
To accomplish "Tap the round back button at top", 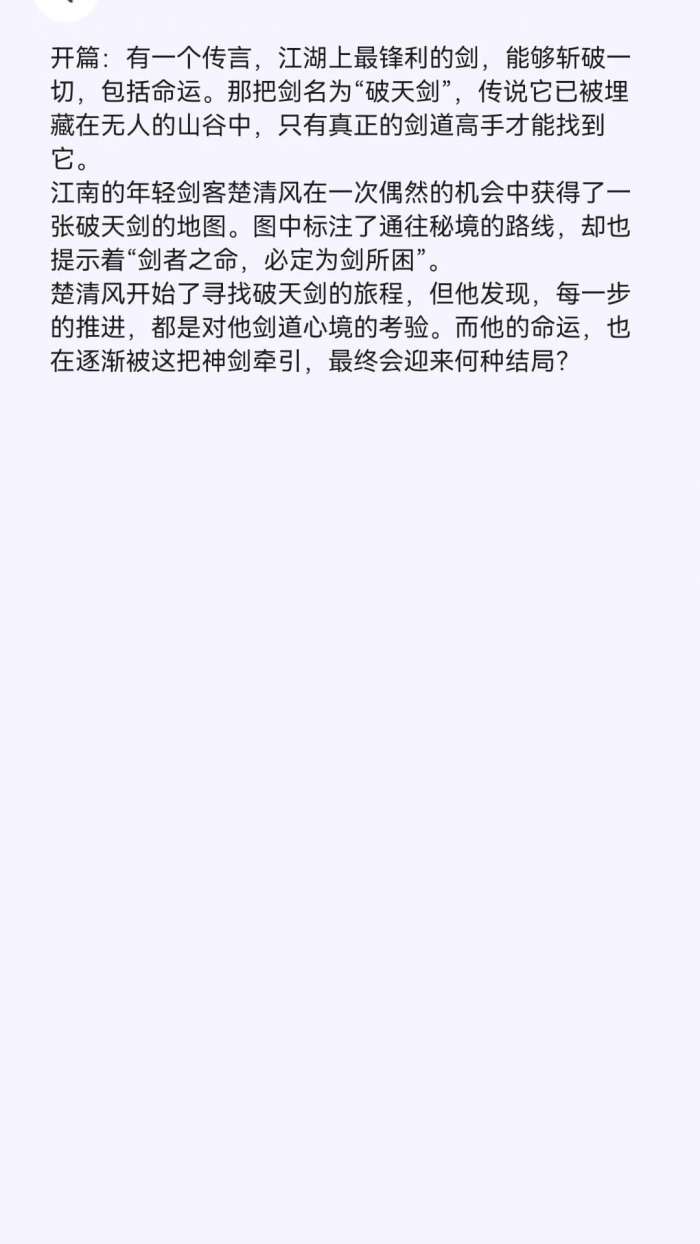I will tap(66, 5).
